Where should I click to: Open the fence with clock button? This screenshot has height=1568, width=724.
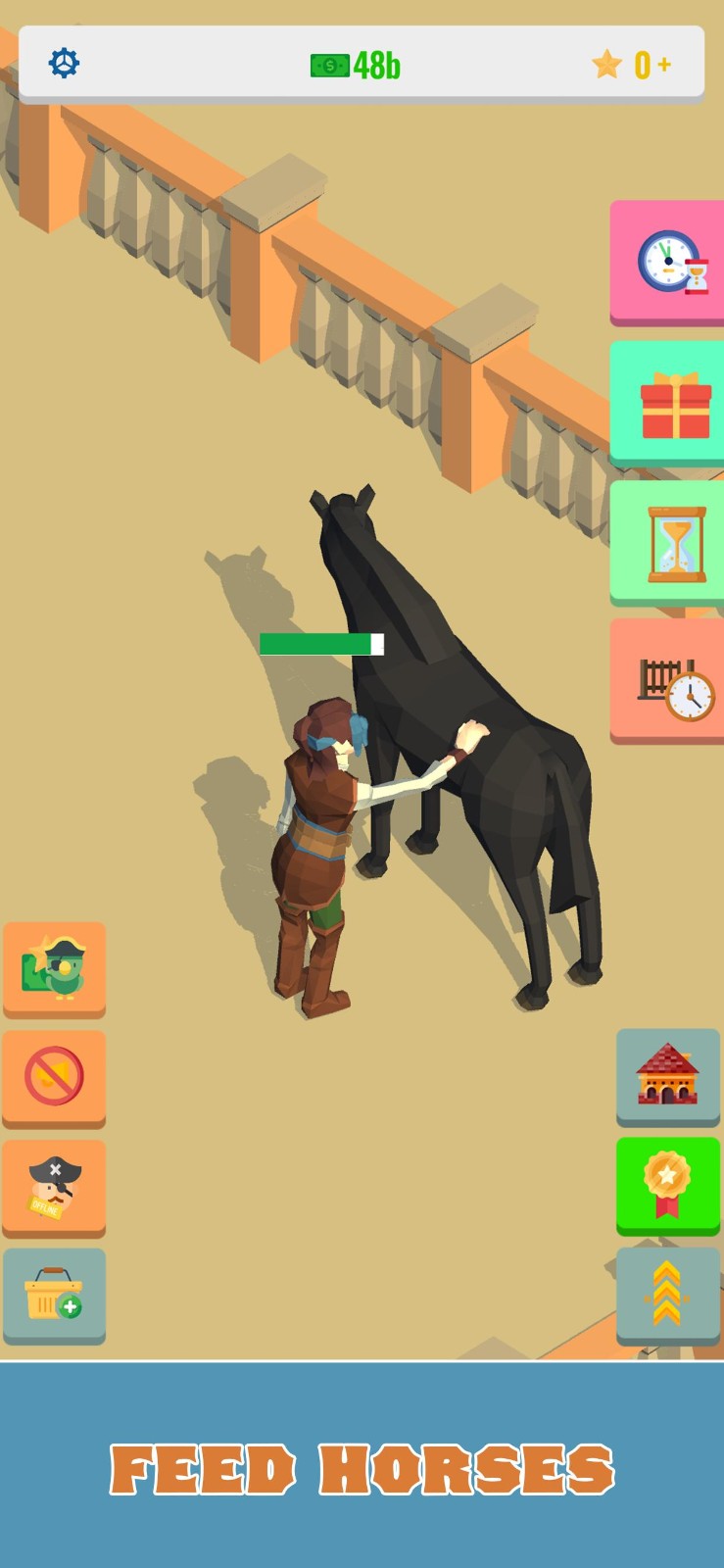(x=667, y=681)
